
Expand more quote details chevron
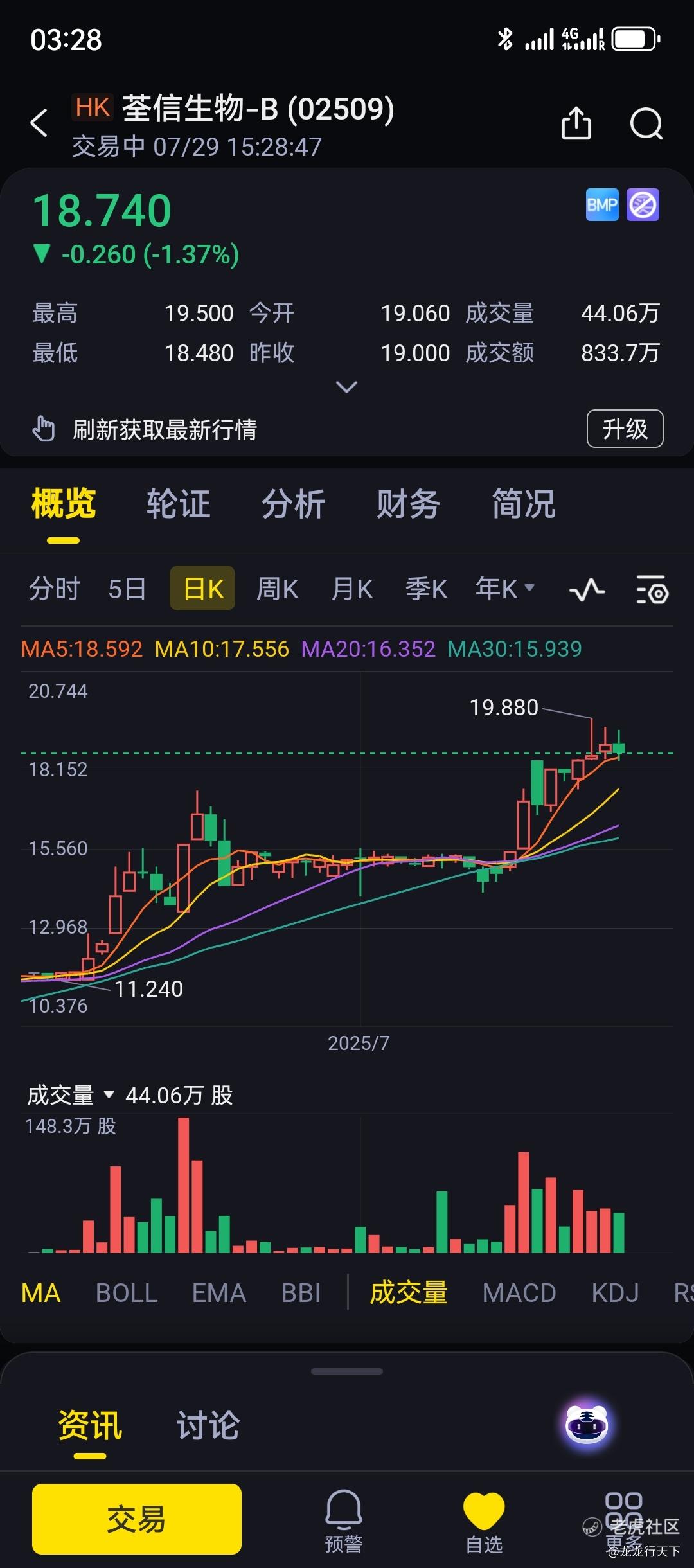pyautogui.click(x=346, y=387)
